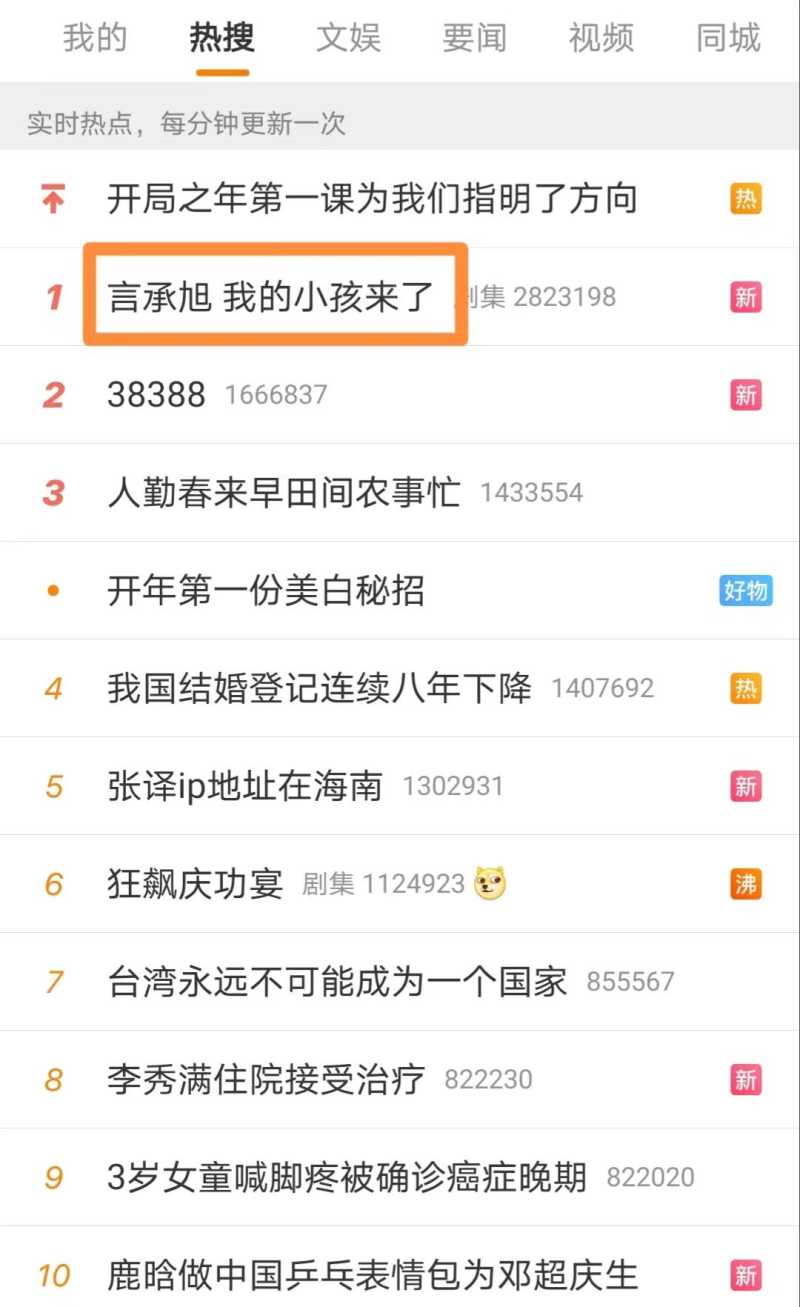Open topic 台湾永远不可能成为一个国家
Image resolution: width=800 pixels, height=1307 pixels.
[337, 982]
